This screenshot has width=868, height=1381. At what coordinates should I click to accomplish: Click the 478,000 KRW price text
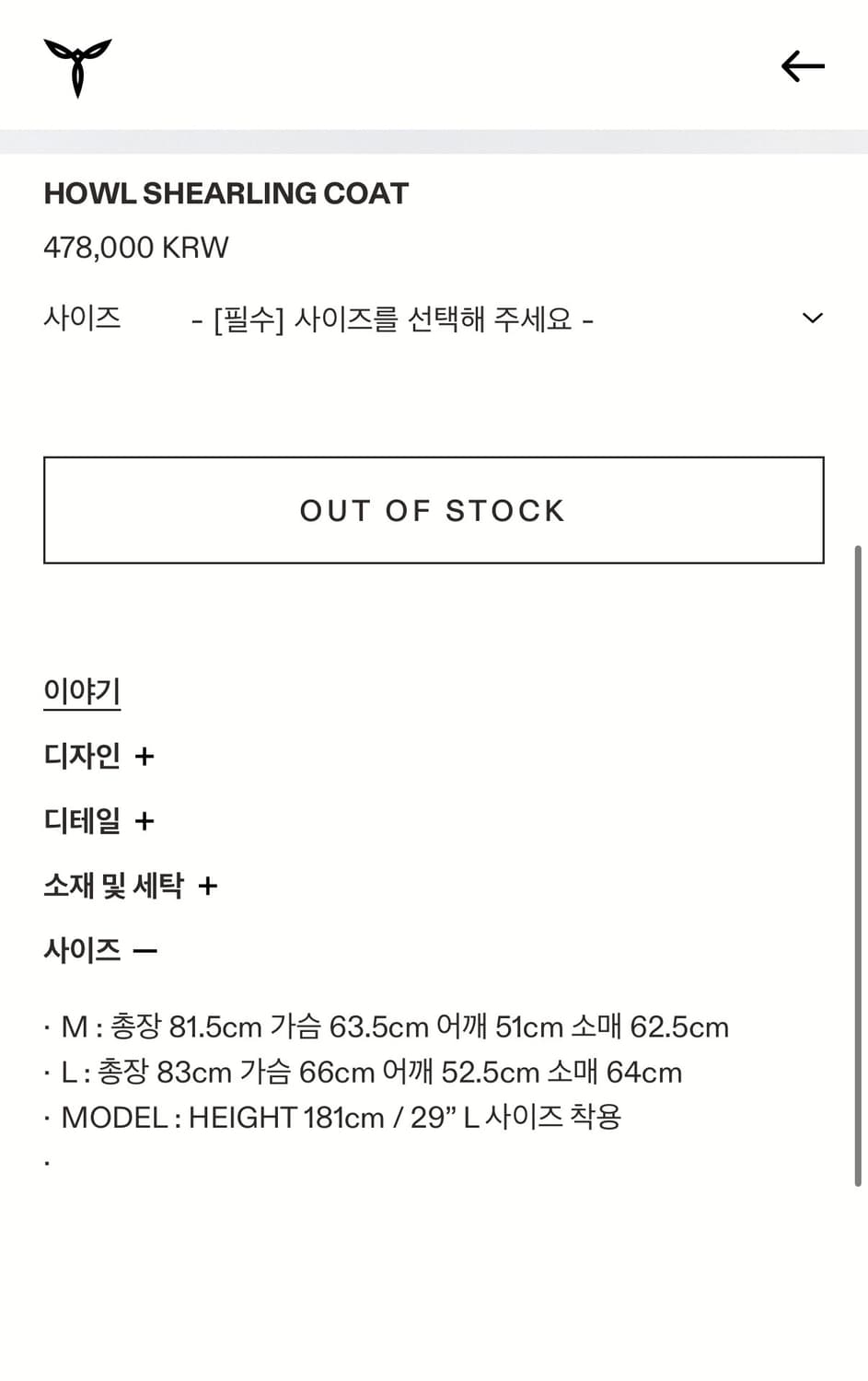(x=136, y=247)
